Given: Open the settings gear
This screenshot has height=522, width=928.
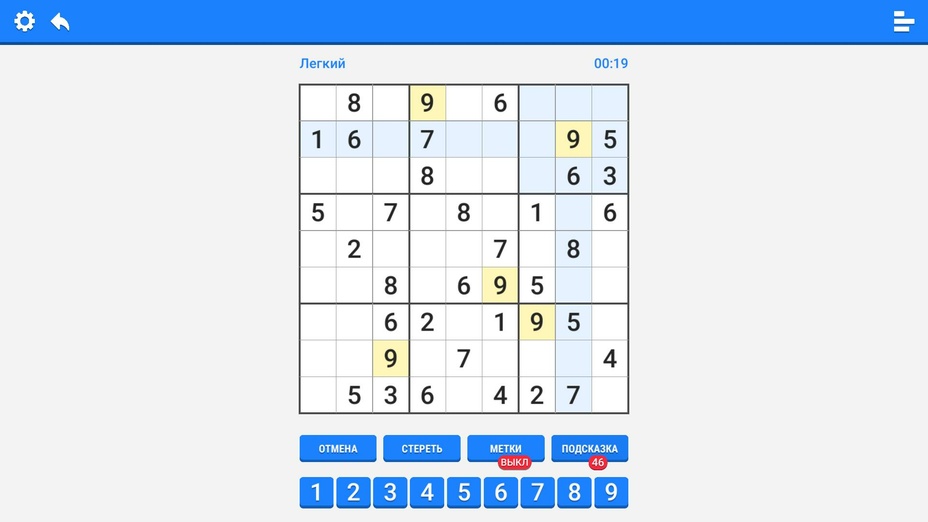Looking at the screenshot, I should [x=24, y=21].
